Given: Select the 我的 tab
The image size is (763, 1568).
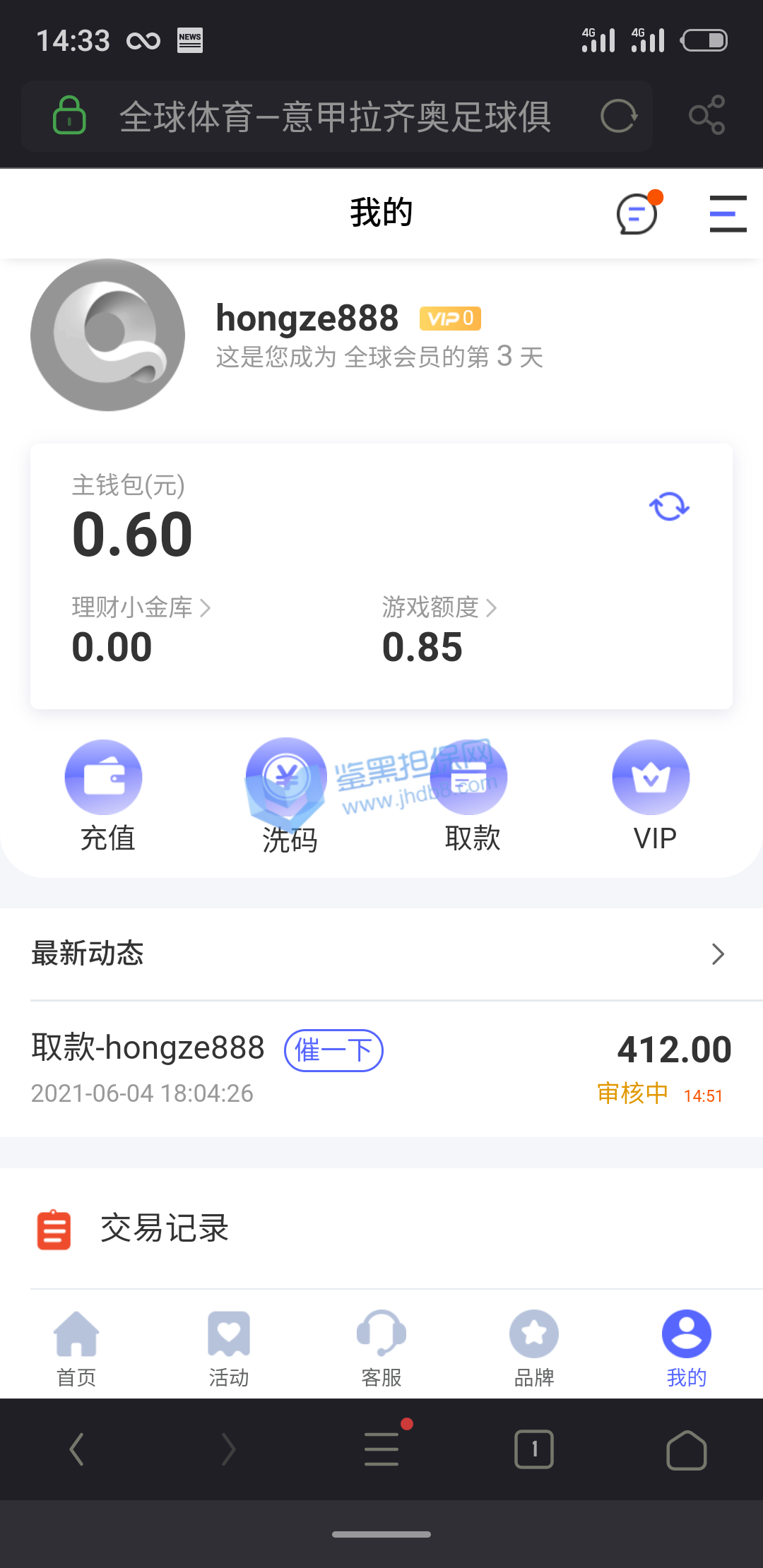Looking at the screenshot, I should [687, 1348].
